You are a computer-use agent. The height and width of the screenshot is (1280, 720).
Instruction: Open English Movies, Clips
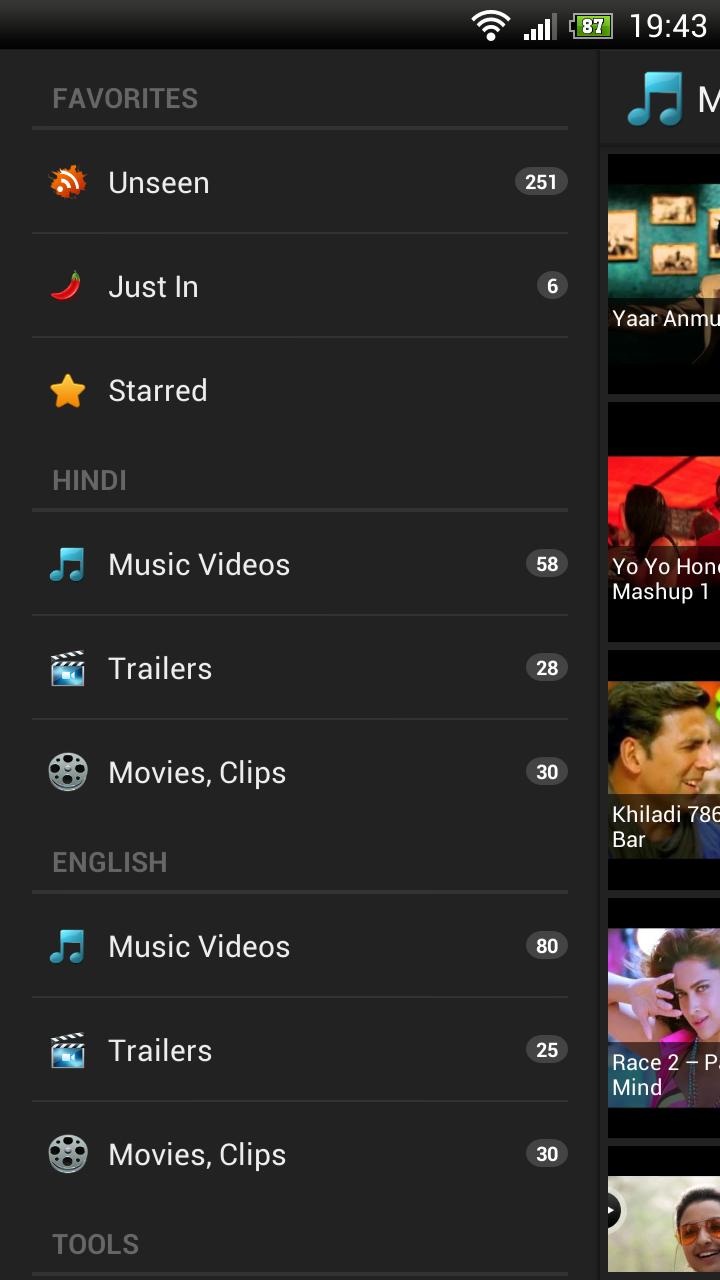coord(300,1155)
